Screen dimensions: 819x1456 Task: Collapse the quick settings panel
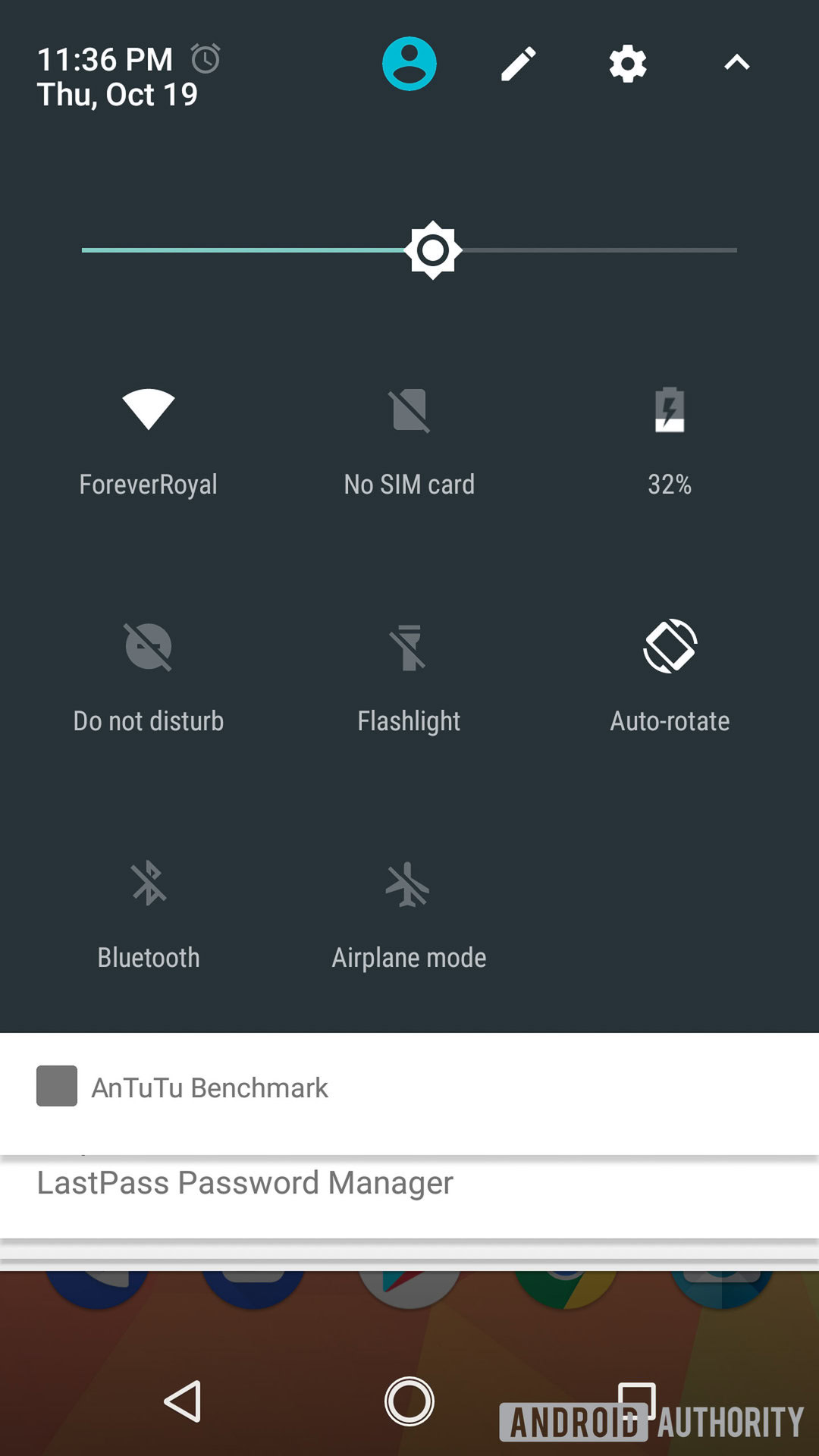[x=736, y=63]
